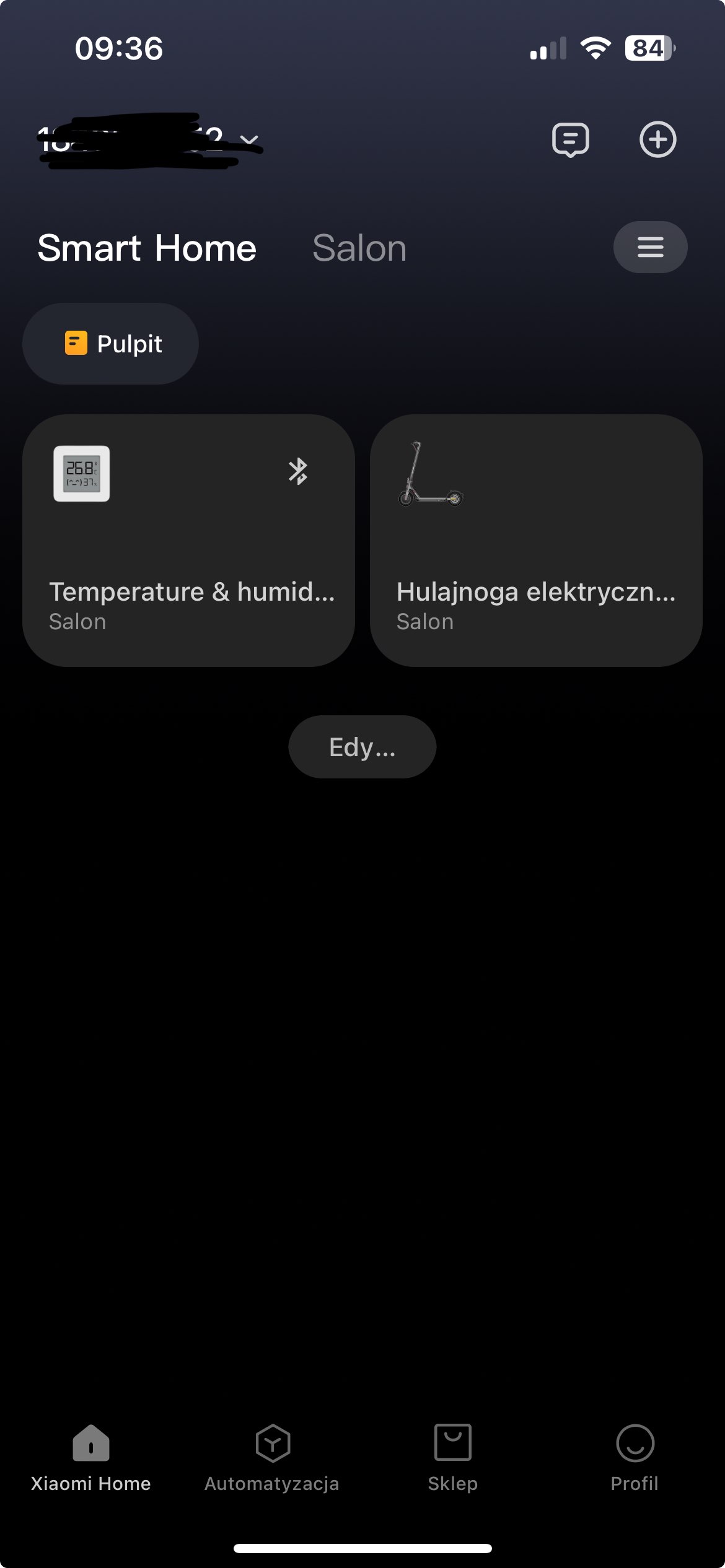Open the rooms list menu button

click(650, 247)
